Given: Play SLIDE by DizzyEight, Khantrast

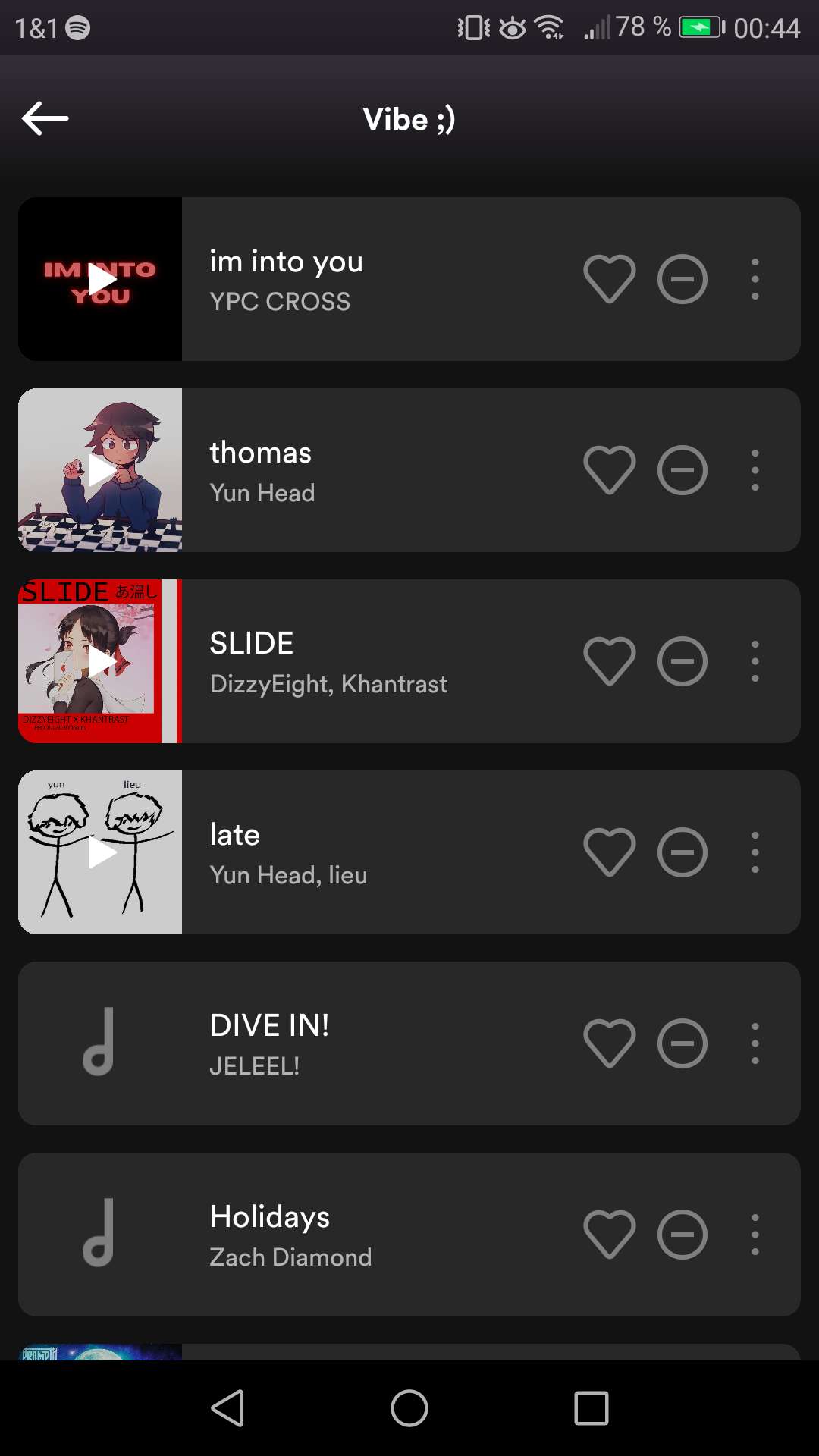Looking at the screenshot, I should point(101,661).
